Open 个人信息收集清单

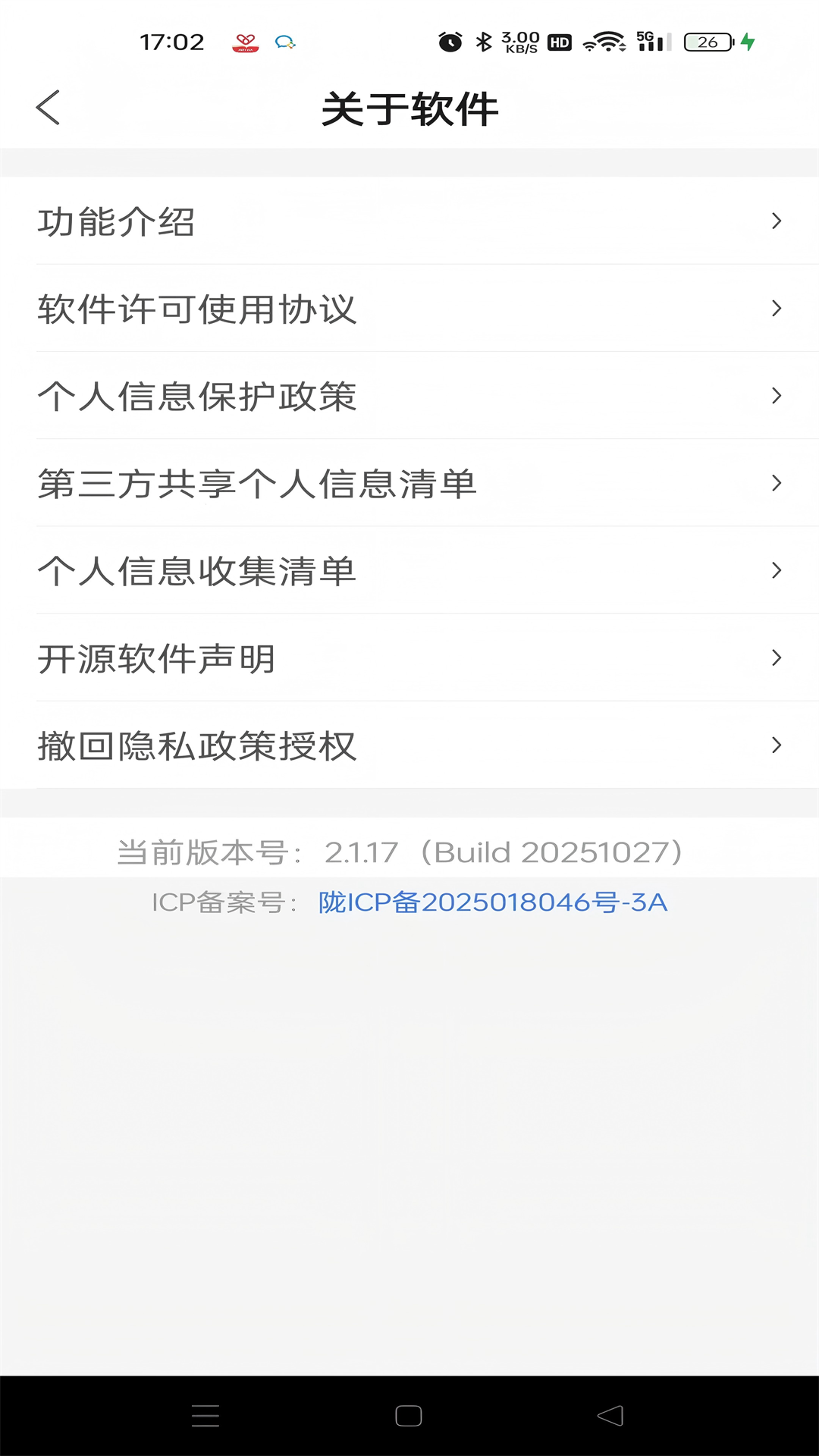click(x=409, y=570)
